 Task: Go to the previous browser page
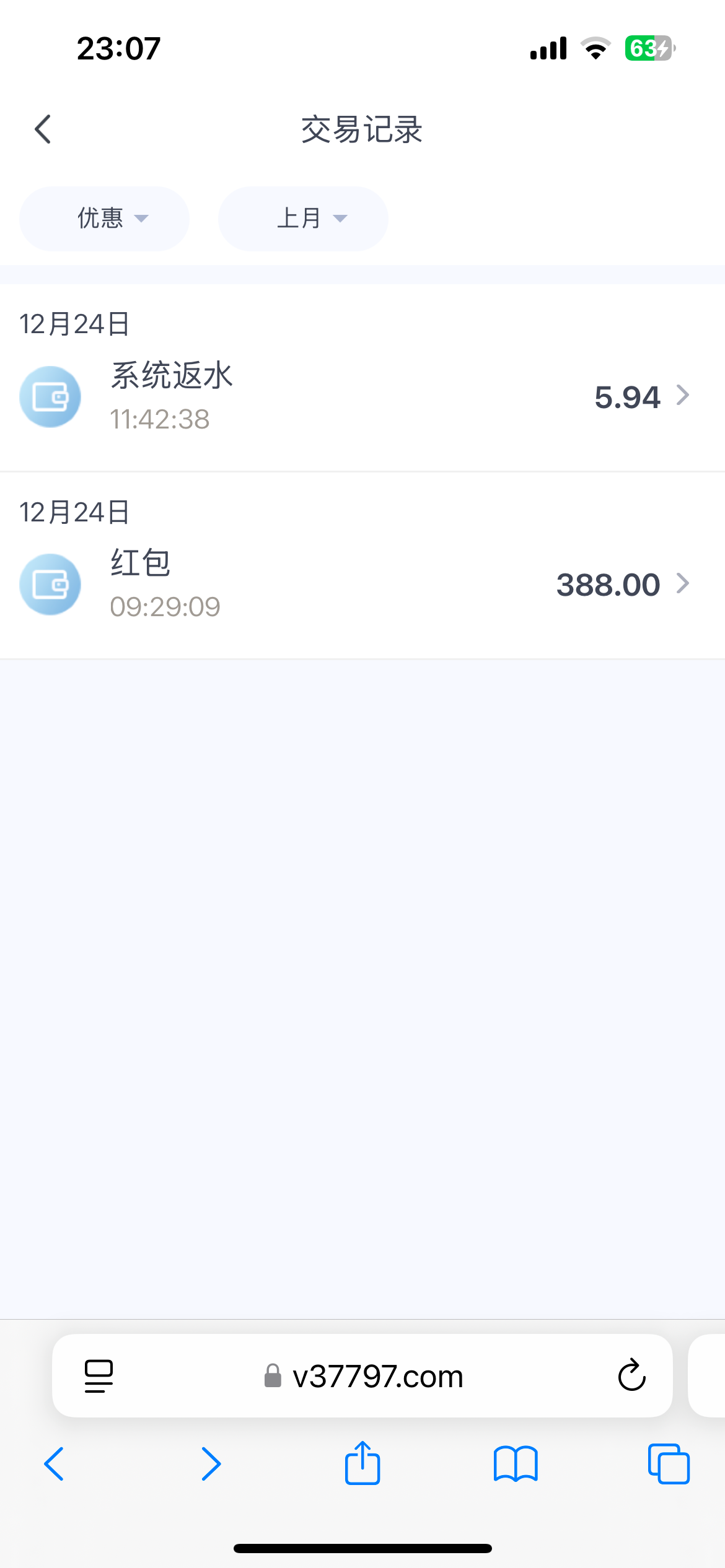[x=55, y=1464]
